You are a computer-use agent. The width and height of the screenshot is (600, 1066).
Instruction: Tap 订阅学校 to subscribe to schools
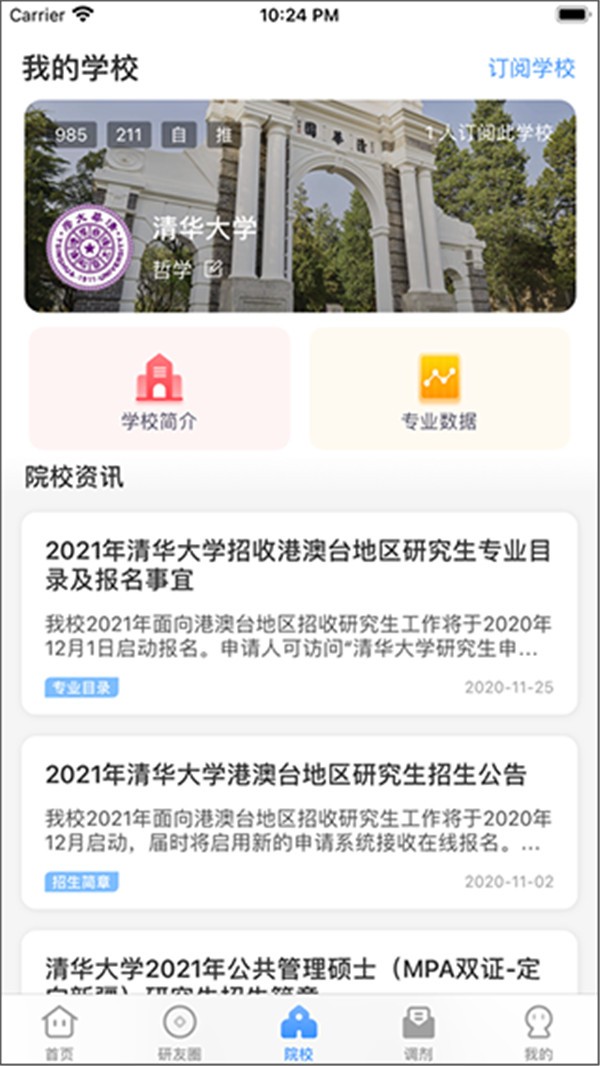[531, 69]
